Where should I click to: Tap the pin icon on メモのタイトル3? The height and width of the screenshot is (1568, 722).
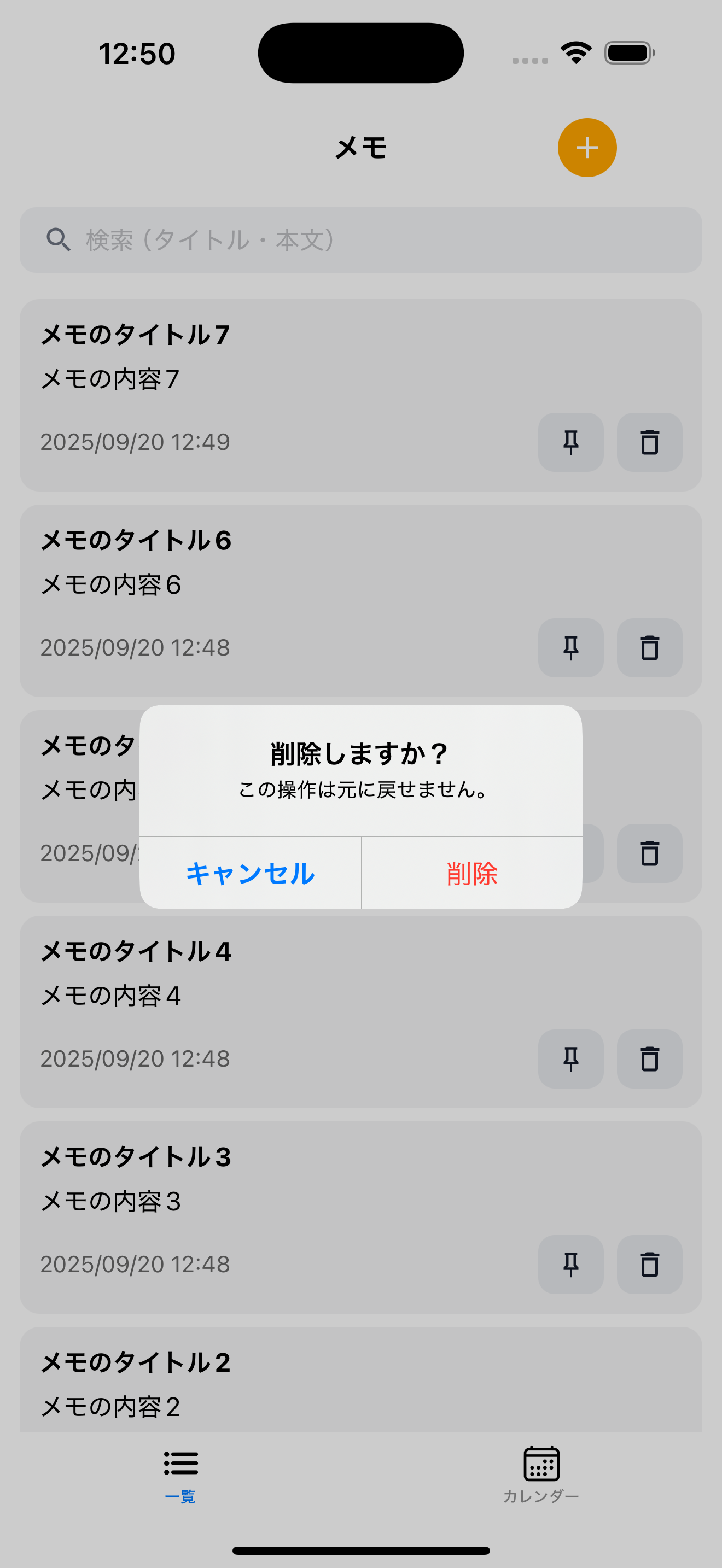[x=570, y=1264]
